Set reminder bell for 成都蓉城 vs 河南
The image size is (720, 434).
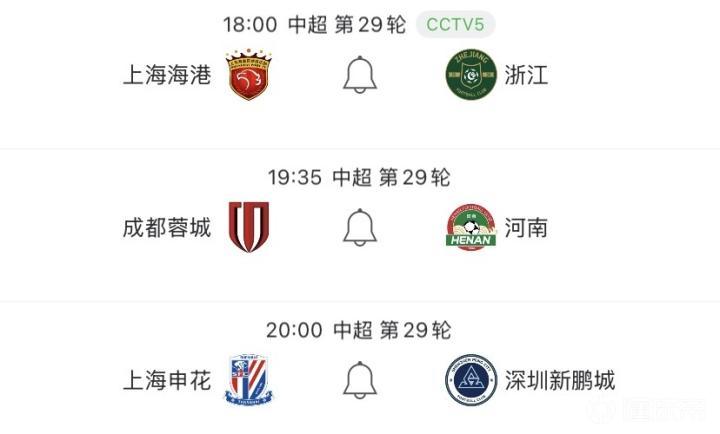(x=360, y=228)
